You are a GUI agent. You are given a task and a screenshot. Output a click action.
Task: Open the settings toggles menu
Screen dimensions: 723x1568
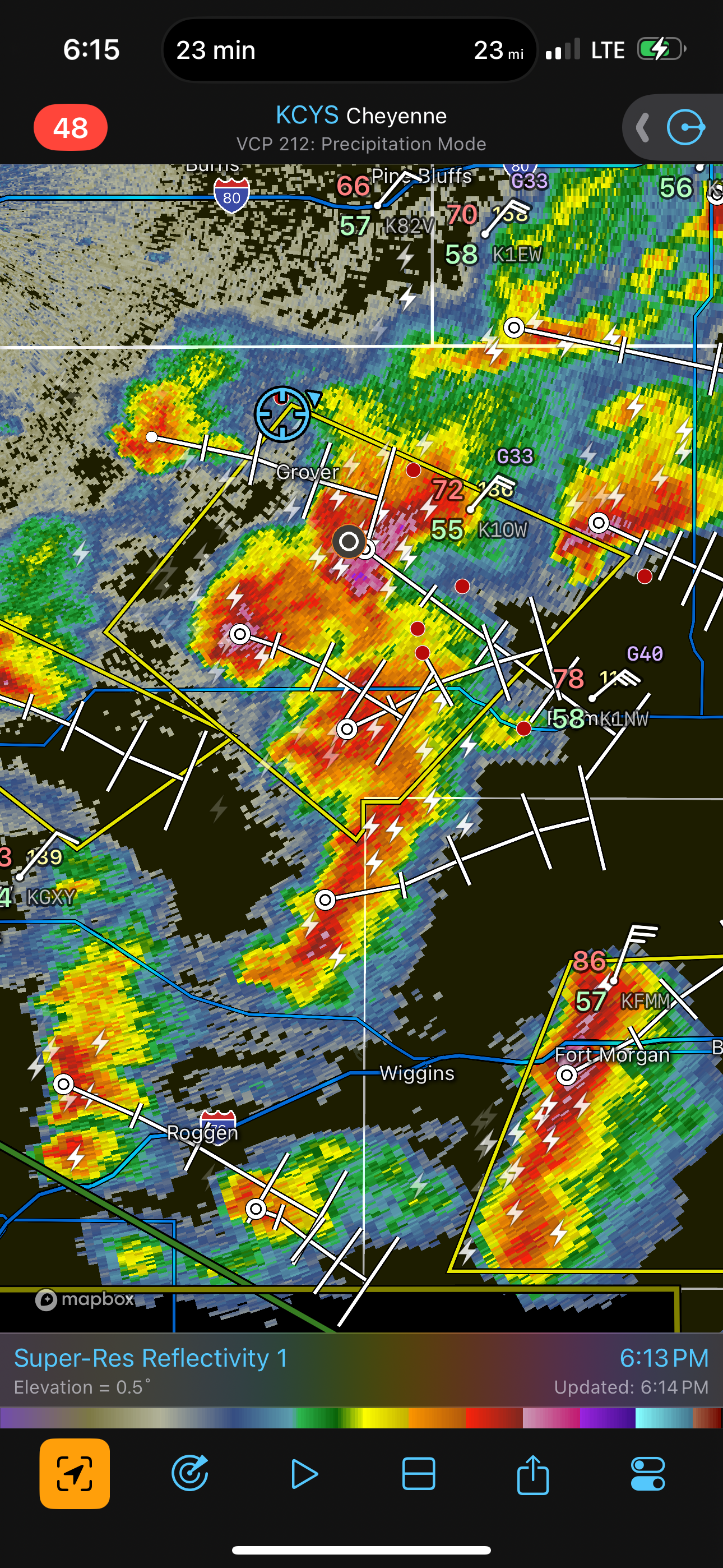point(647,1474)
